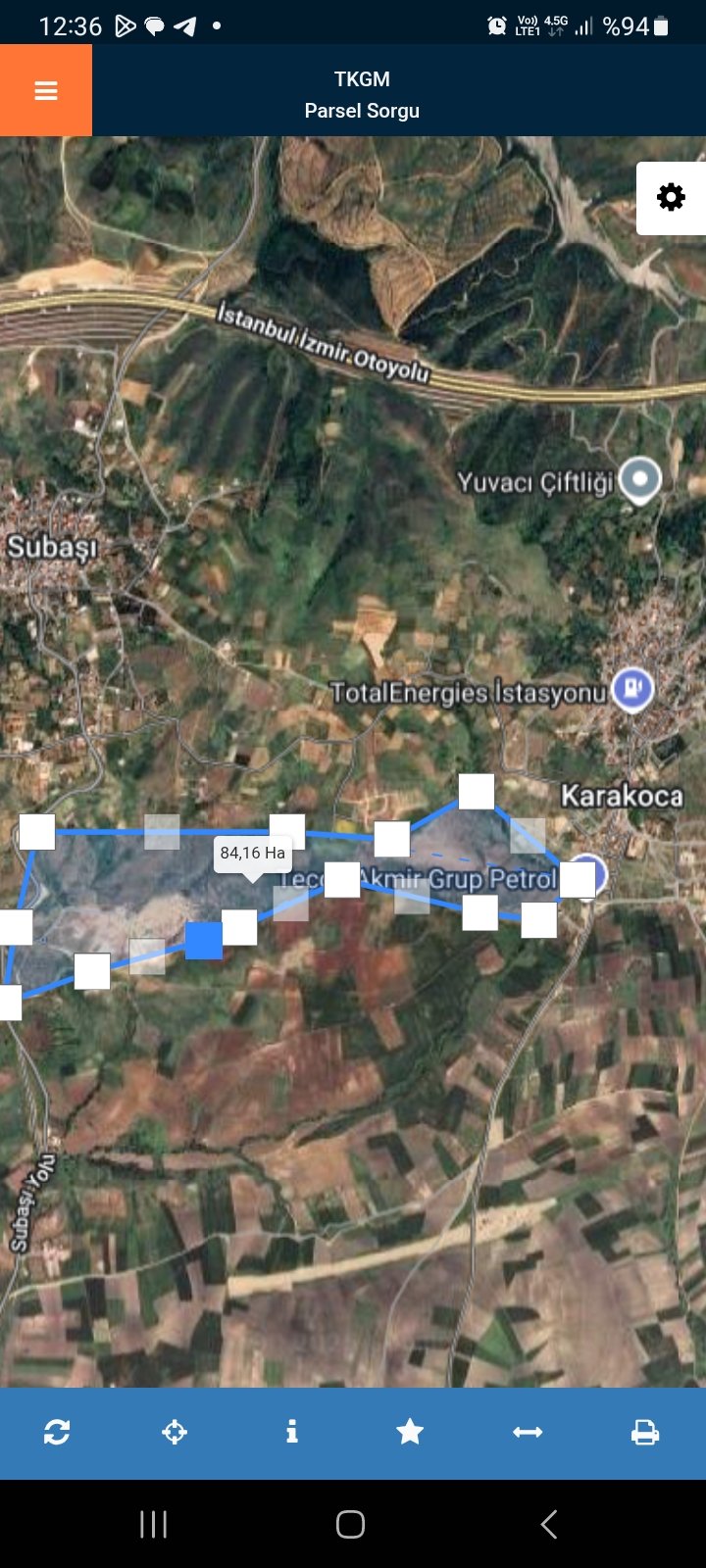The width and height of the screenshot is (706, 1568).
Task: Open the info icon in toolbar
Action: pos(291,1432)
